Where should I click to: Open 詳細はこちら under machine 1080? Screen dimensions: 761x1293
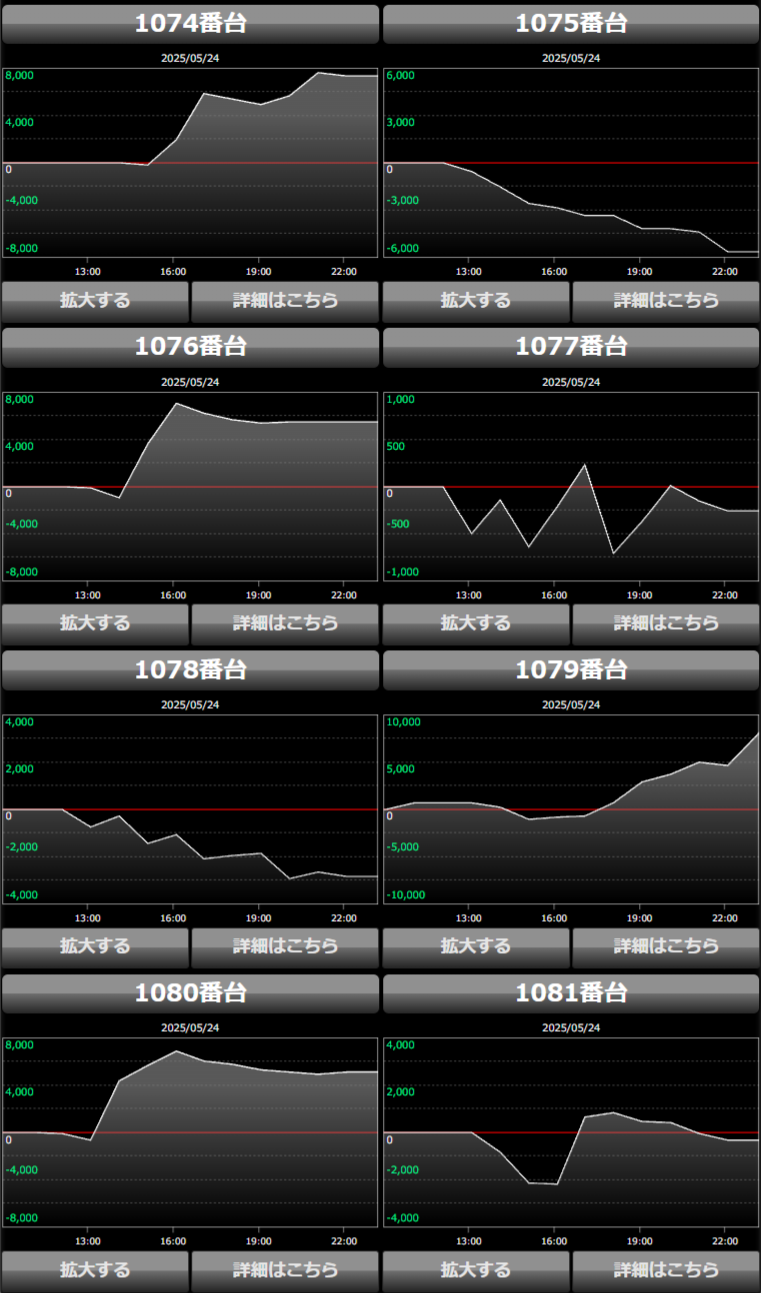285,1271
